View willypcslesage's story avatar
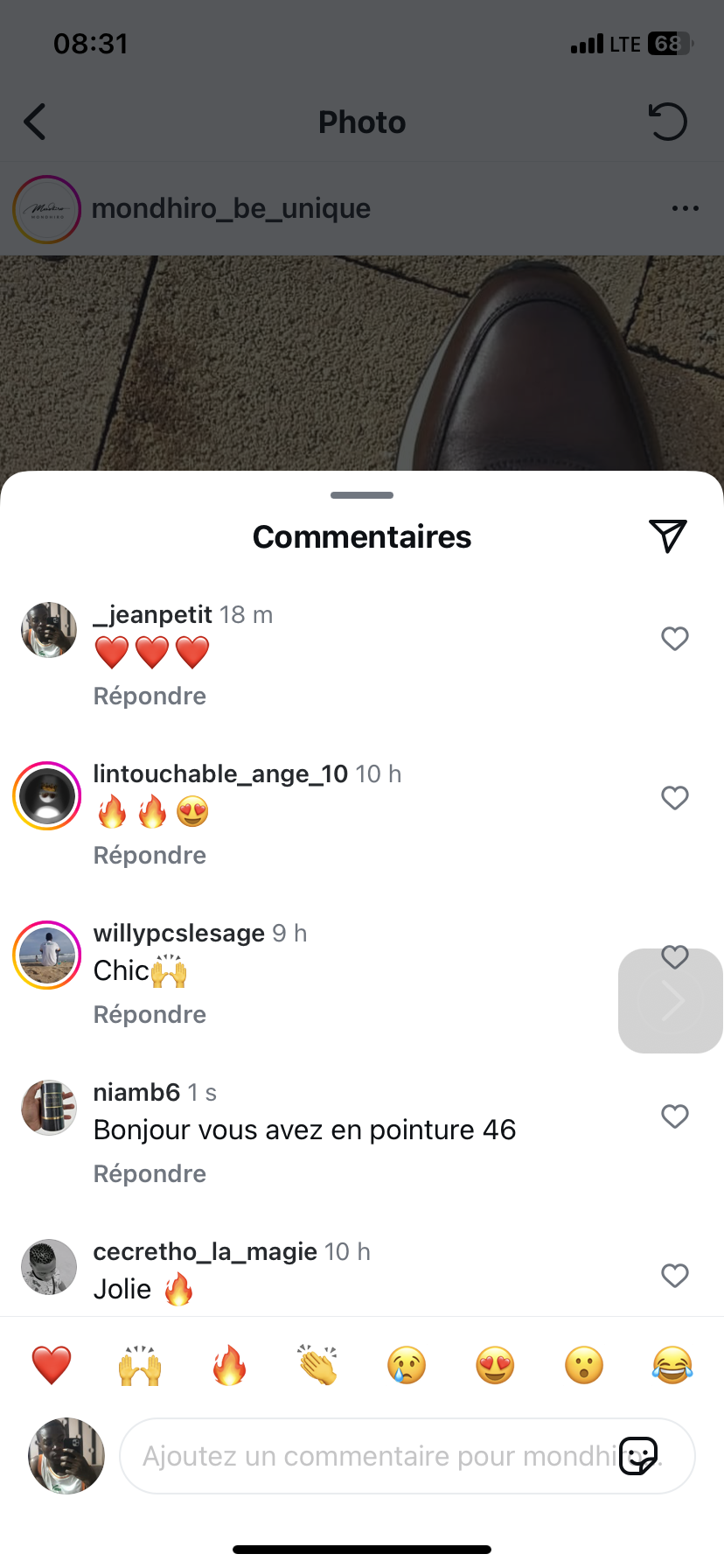The height and width of the screenshot is (1568, 724). pos(47,955)
